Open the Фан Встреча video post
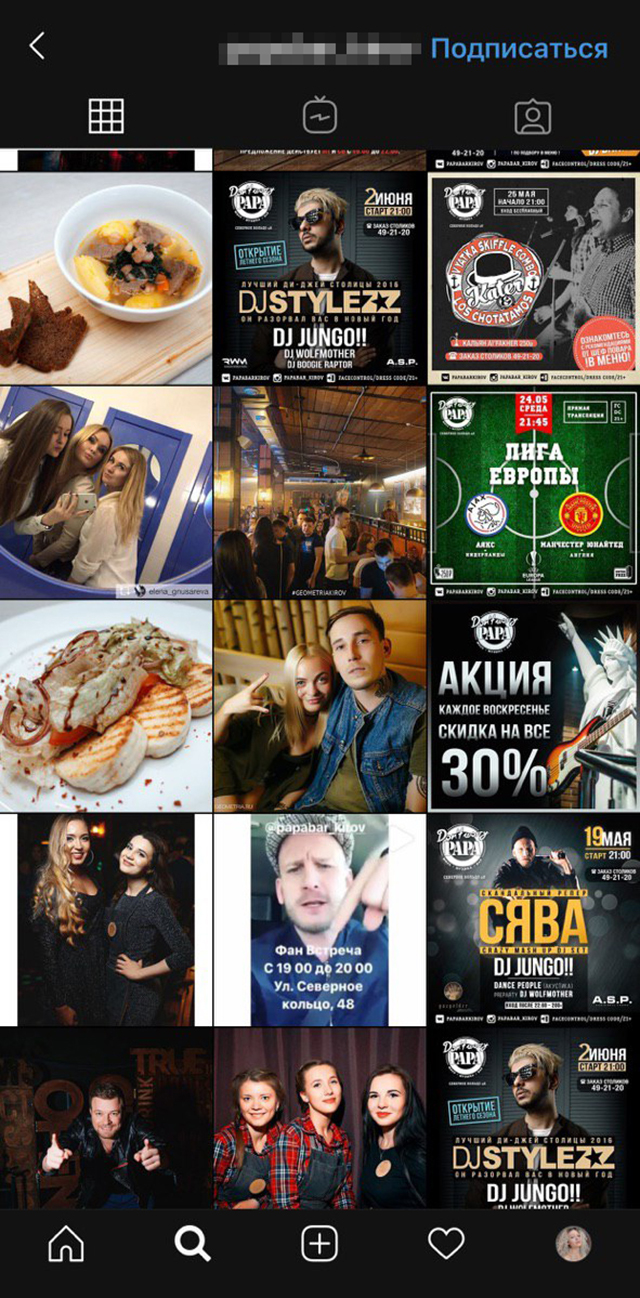 [319, 919]
